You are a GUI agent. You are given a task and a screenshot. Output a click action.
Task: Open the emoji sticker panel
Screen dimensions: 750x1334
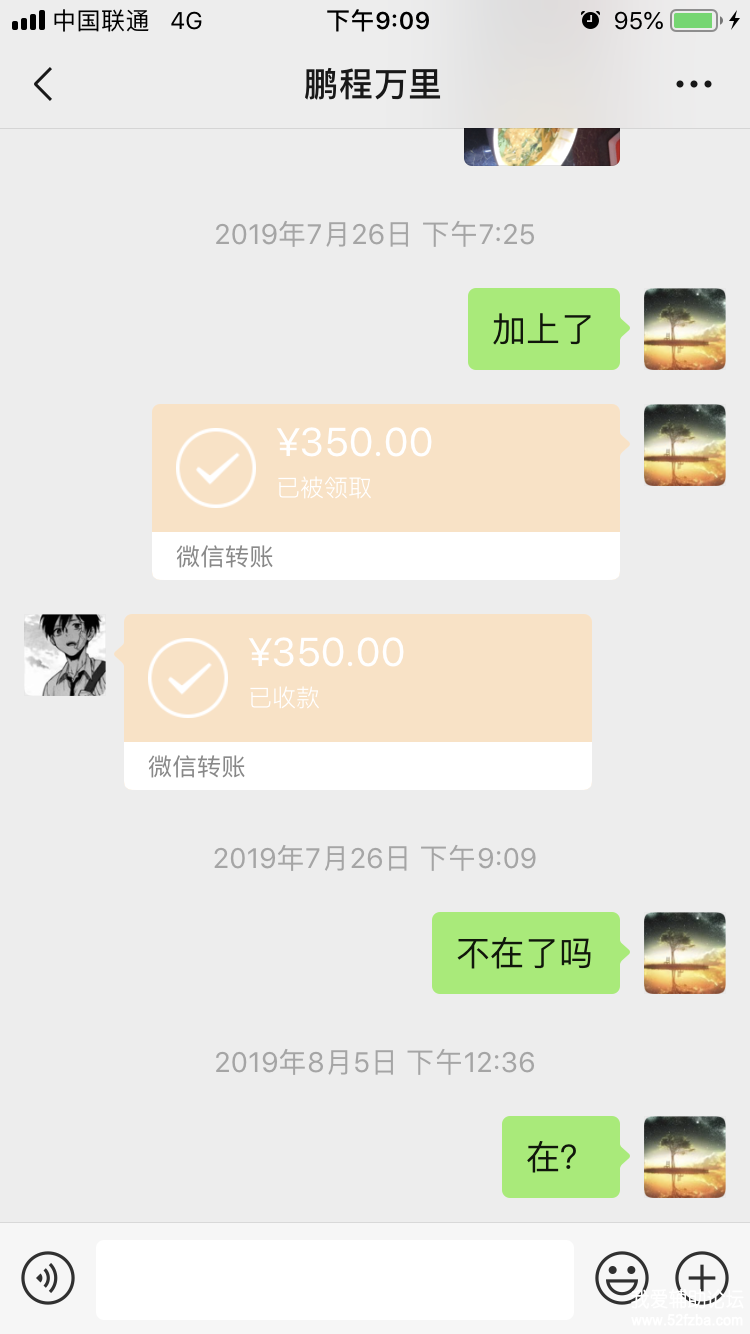(x=622, y=1278)
